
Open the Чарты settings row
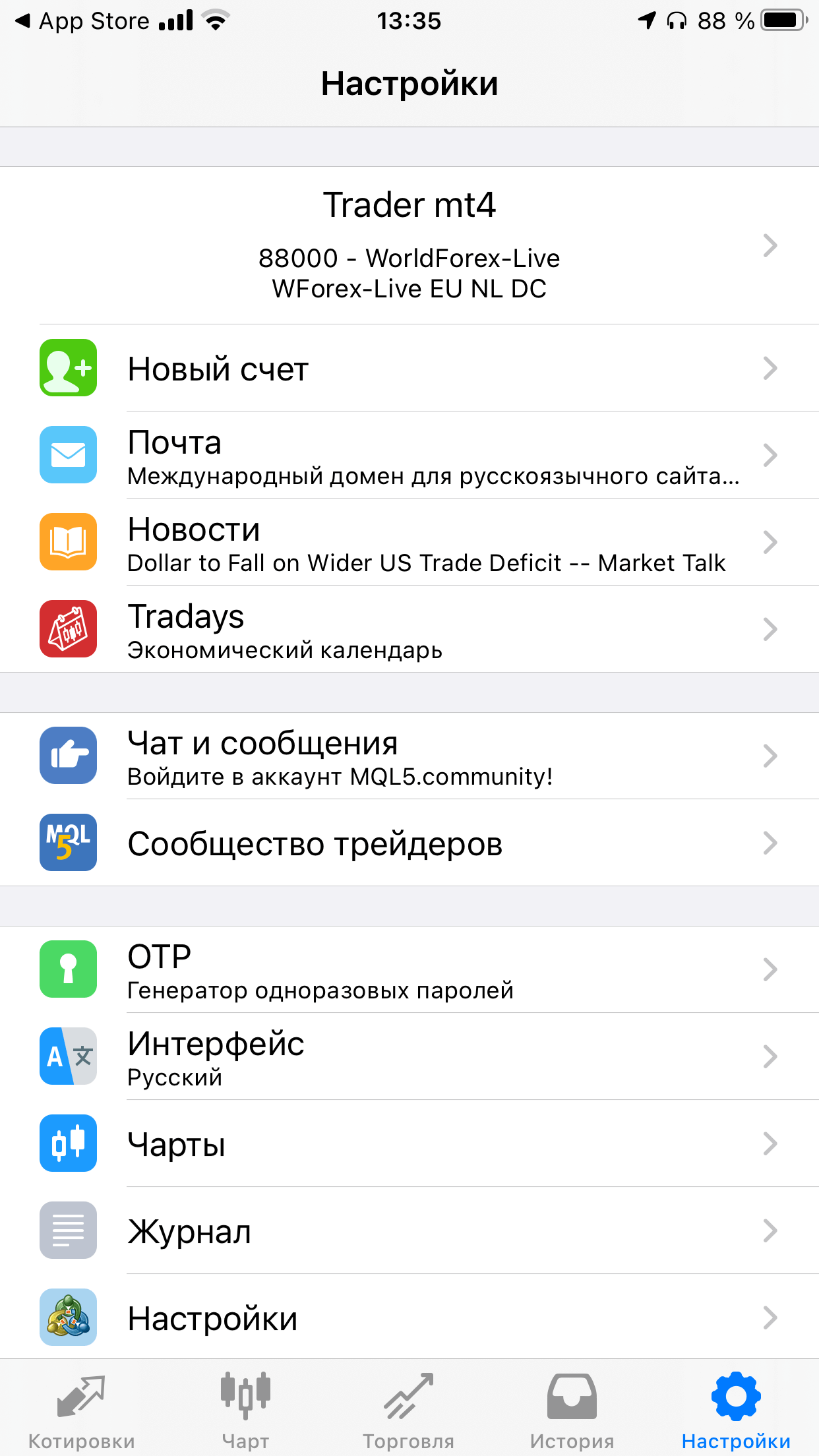click(409, 1143)
